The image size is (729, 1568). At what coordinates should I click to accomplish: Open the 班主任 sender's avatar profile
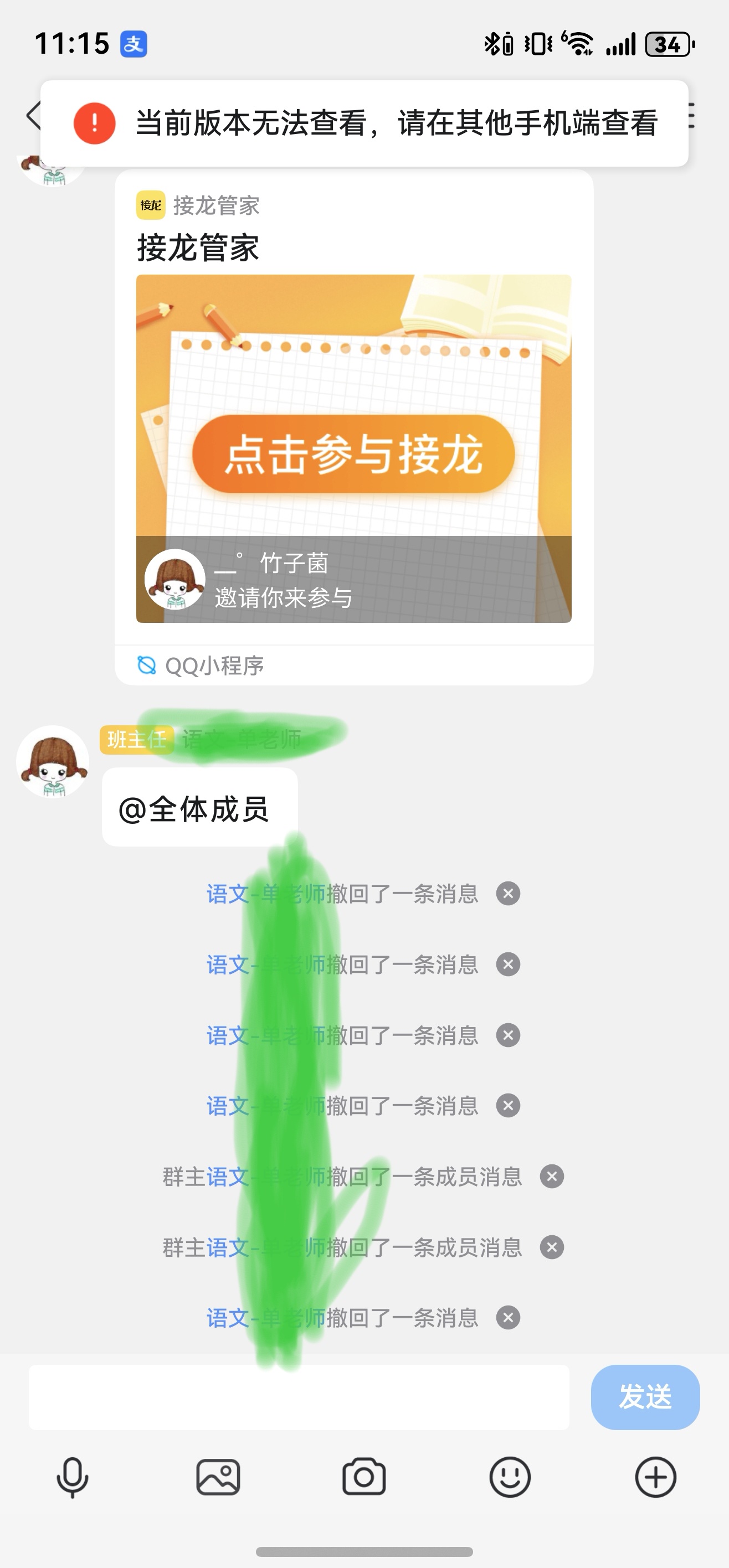tap(53, 761)
